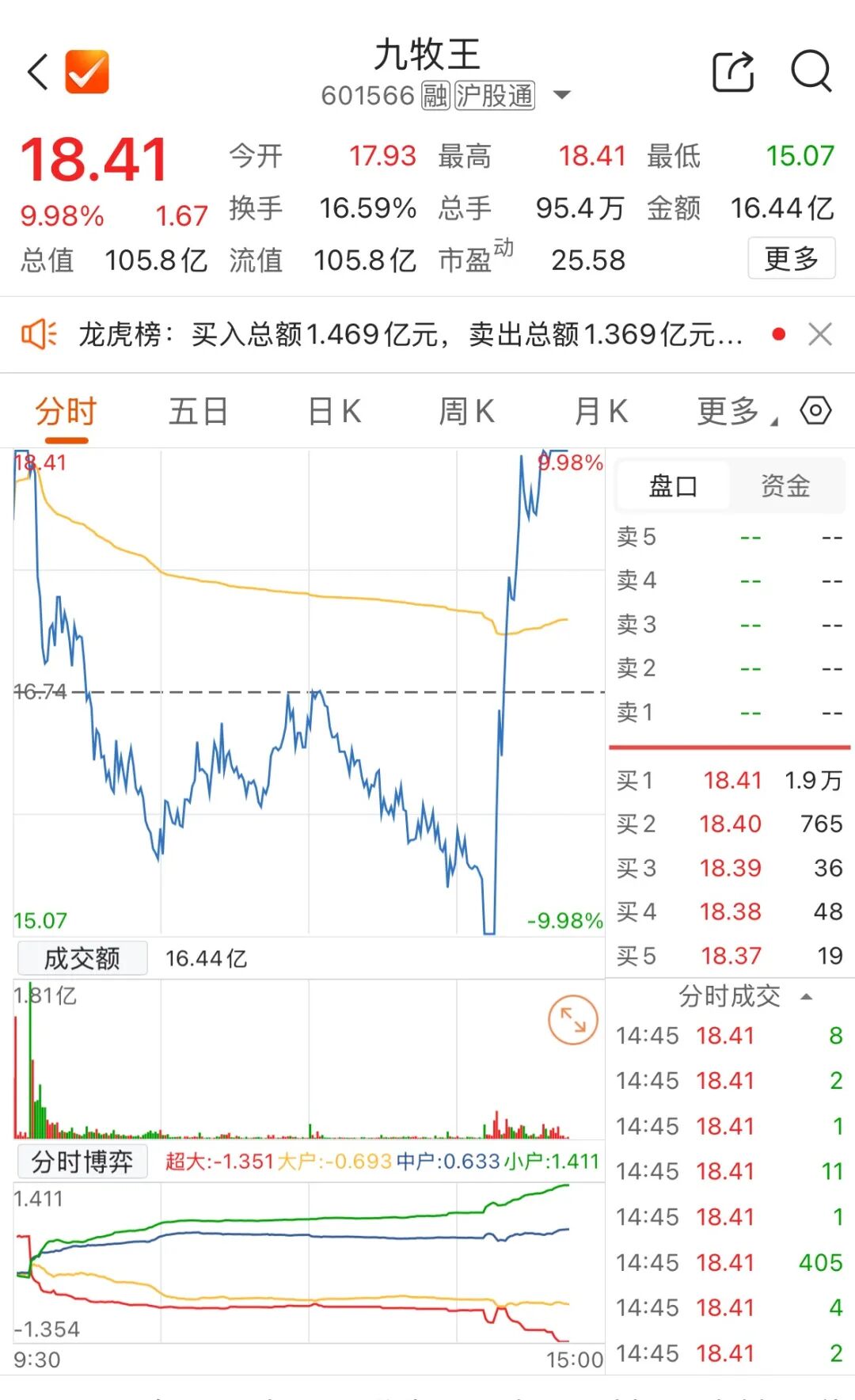Screen dimensions: 855x1400
Task: Open the search magnifier
Action: [811, 72]
